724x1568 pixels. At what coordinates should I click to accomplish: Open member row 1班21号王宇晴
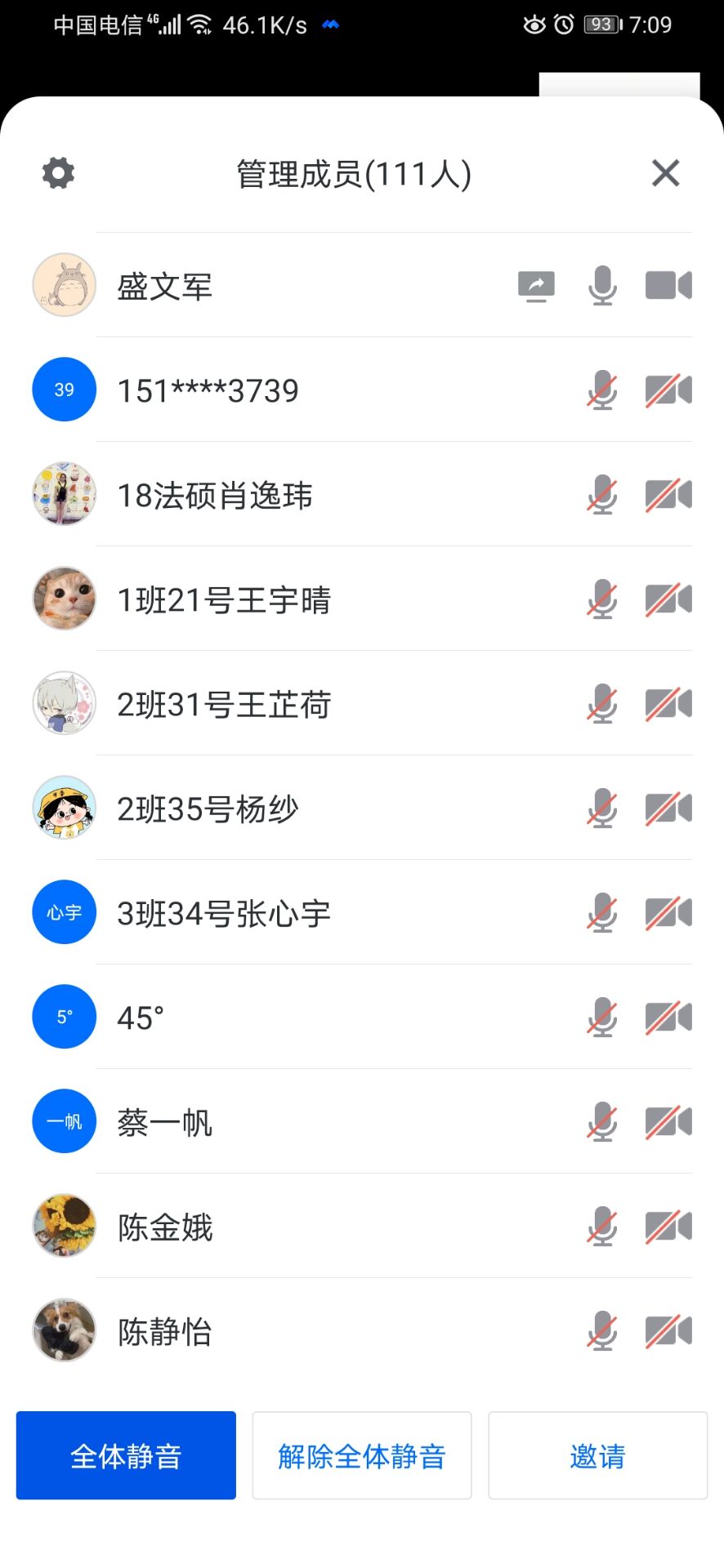(225, 600)
